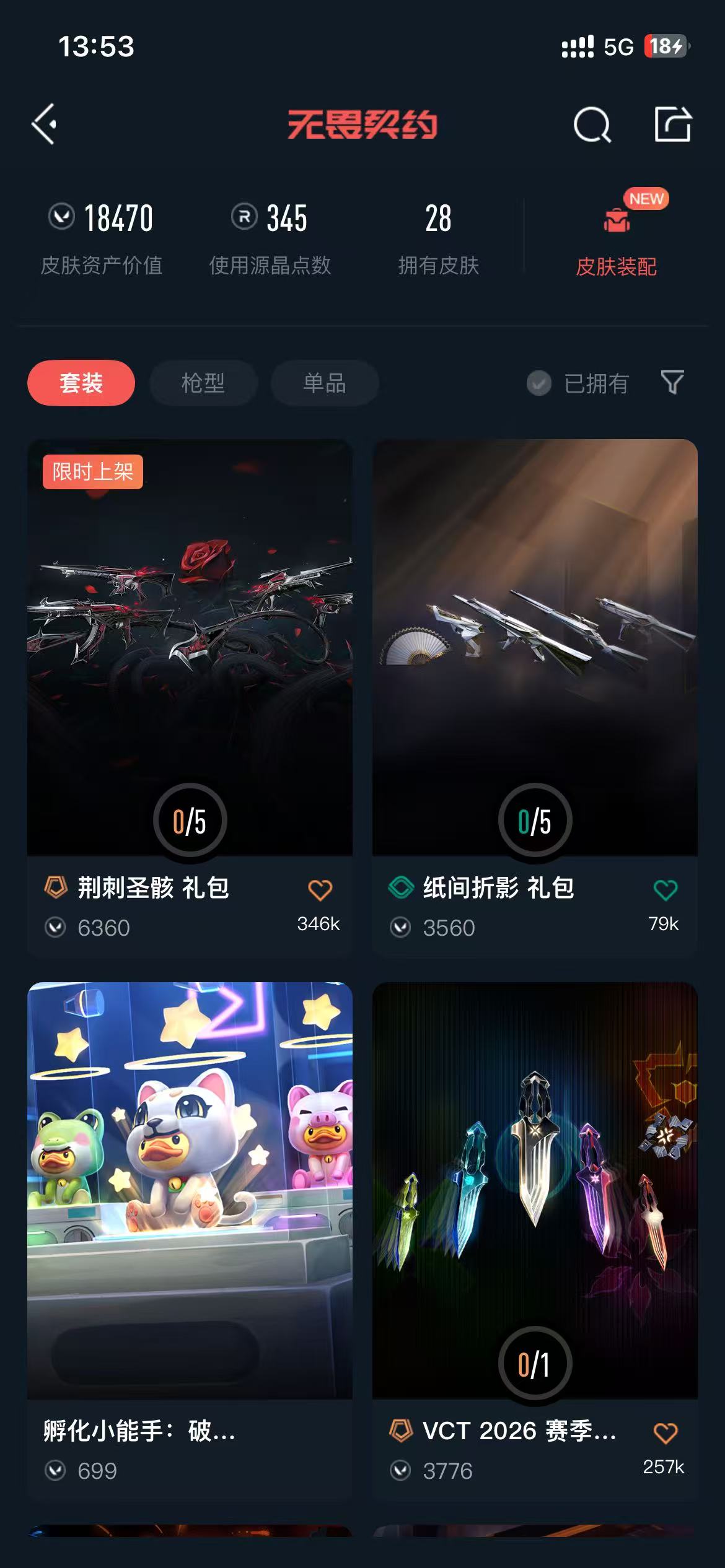725x1568 pixels.
Task: Select the 套装 tab
Action: point(81,383)
